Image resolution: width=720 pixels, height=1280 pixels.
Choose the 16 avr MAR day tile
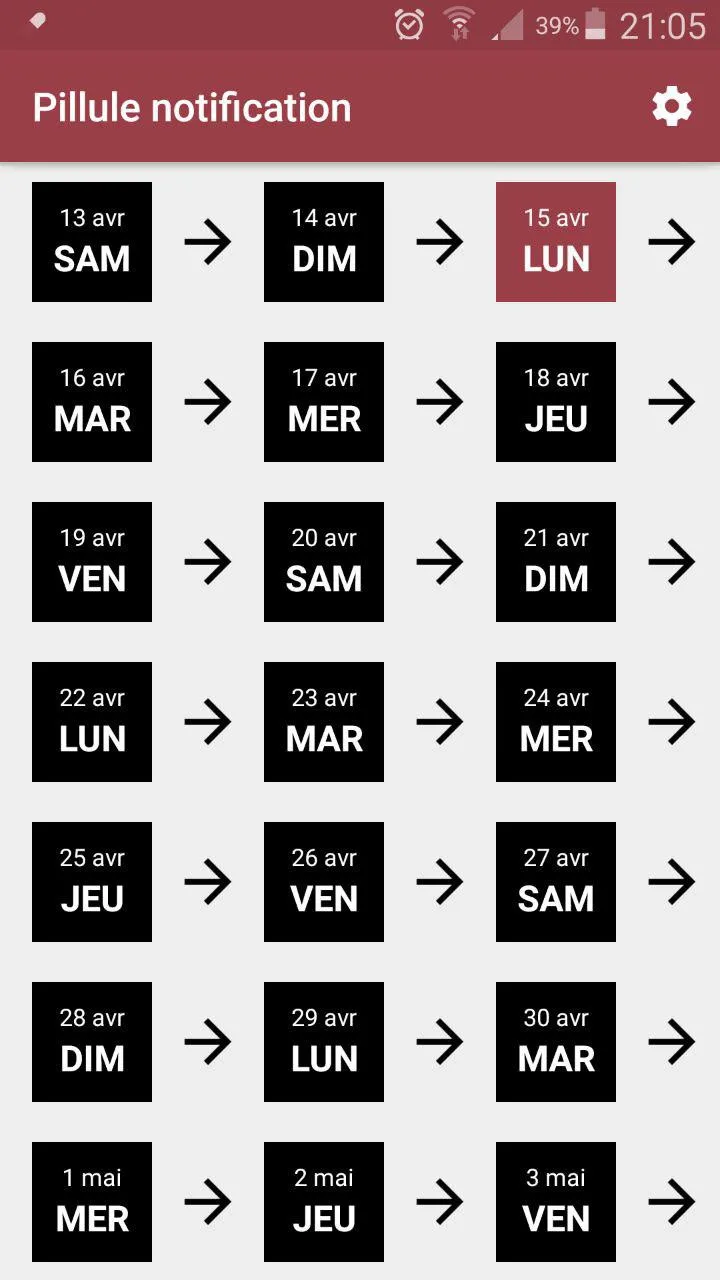point(92,402)
